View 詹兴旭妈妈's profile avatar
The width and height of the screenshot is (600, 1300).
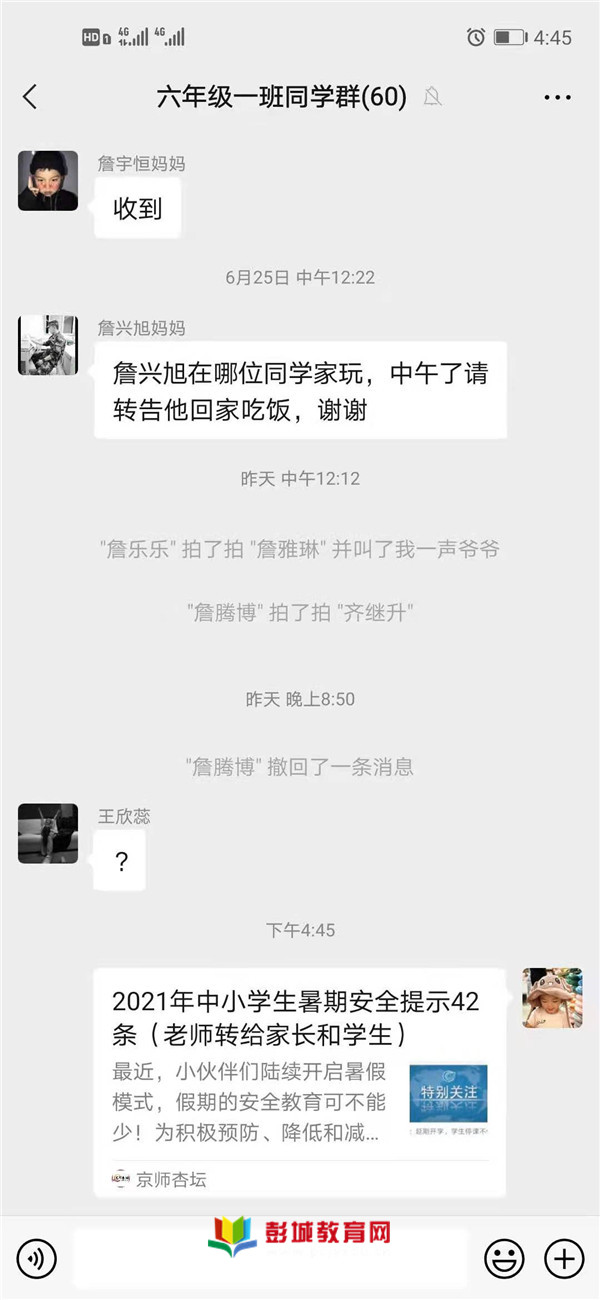click(x=48, y=346)
